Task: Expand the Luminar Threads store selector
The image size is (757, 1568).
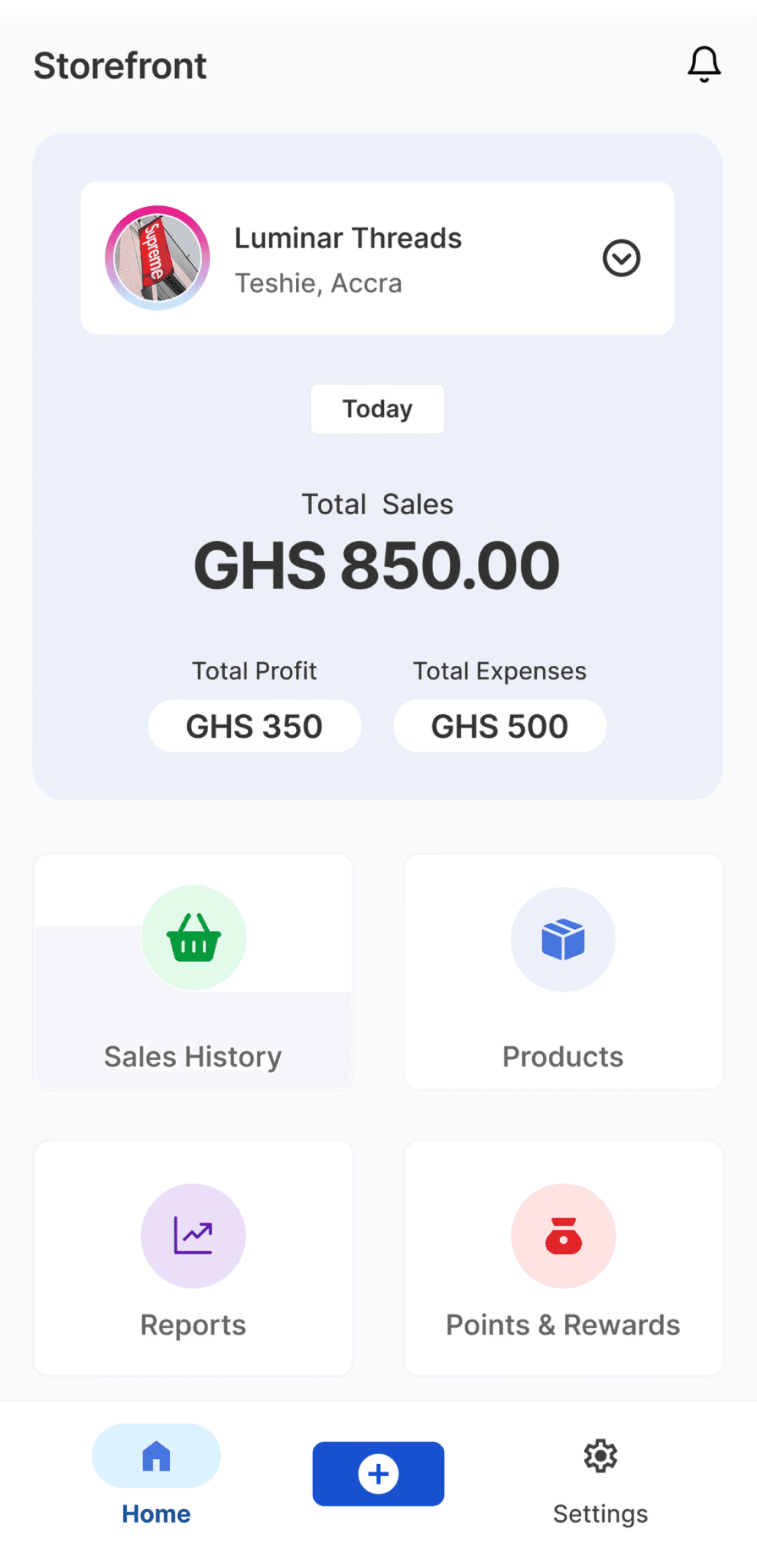Action: pyautogui.click(x=621, y=258)
